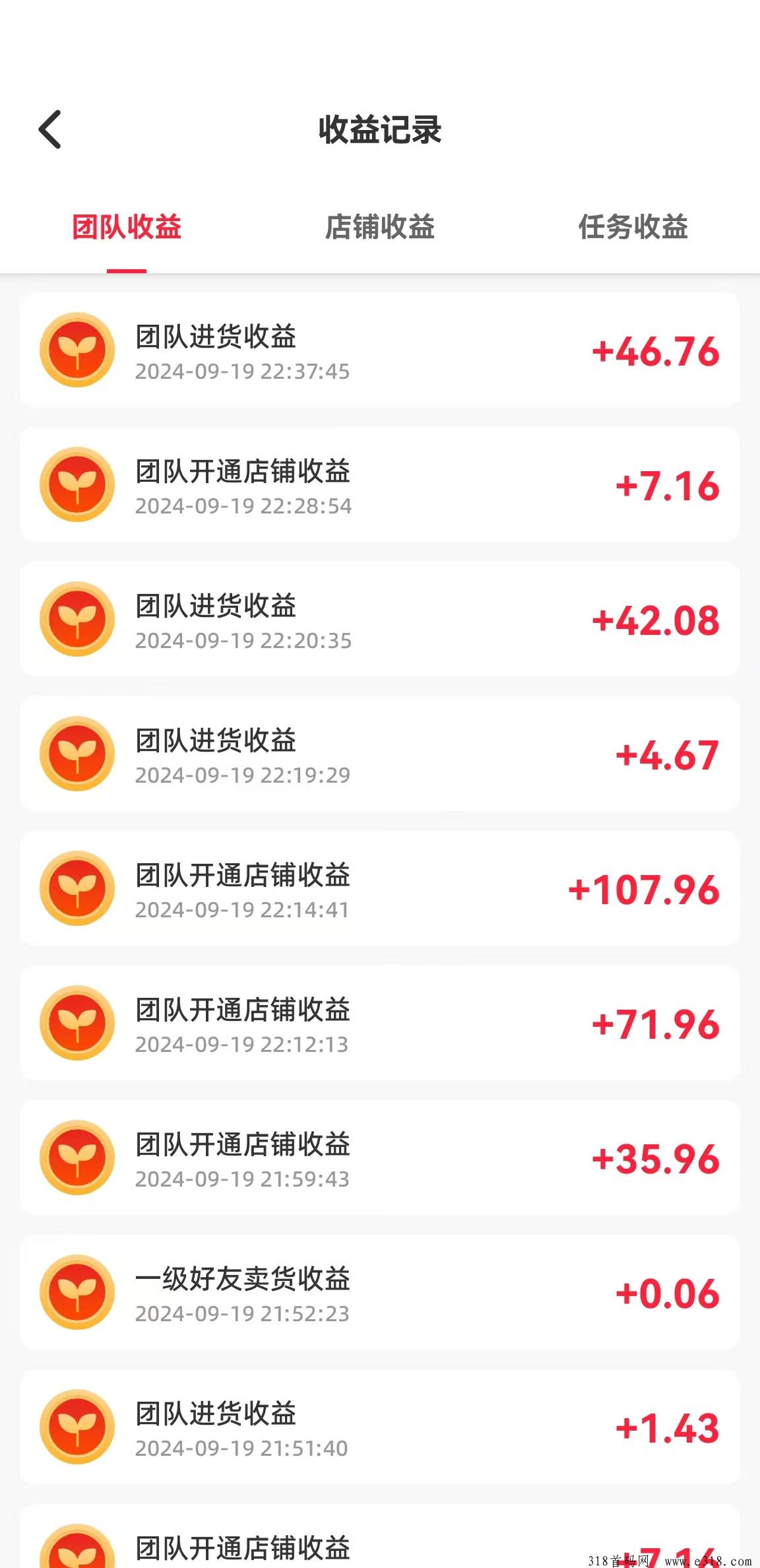The height and width of the screenshot is (1568, 760).
Task: Select the 团队收益 tab
Action: click(127, 227)
